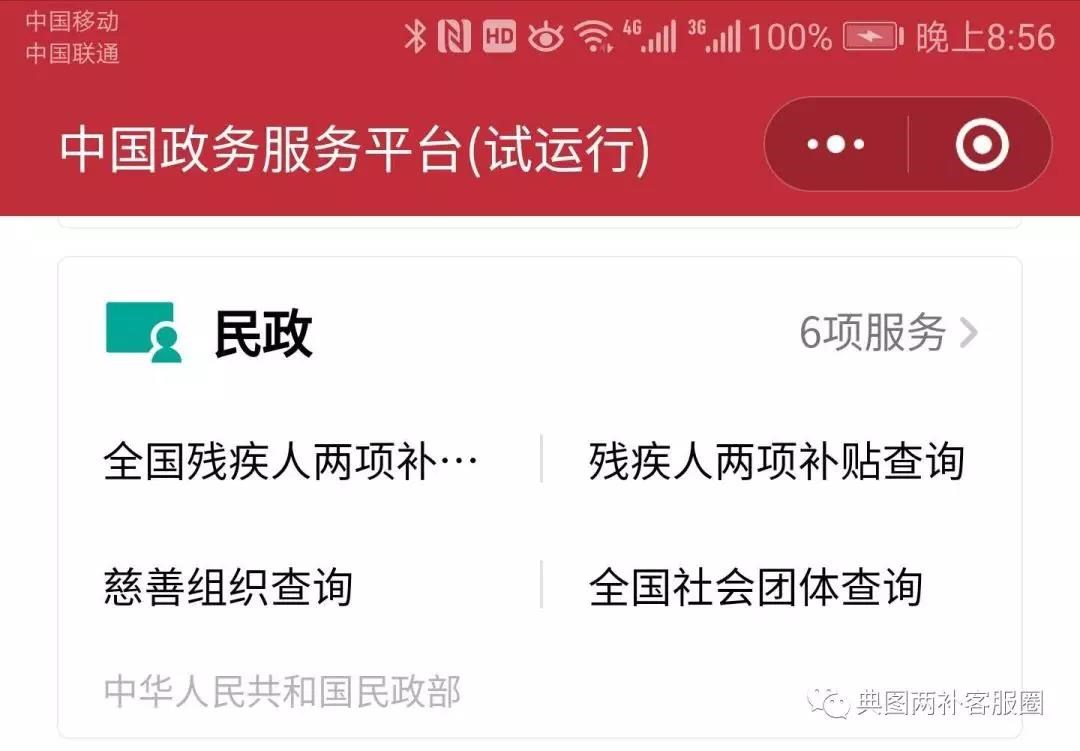The width and height of the screenshot is (1080, 751).
Task: Open the mini program more options menu
Action: coord(836,145)
